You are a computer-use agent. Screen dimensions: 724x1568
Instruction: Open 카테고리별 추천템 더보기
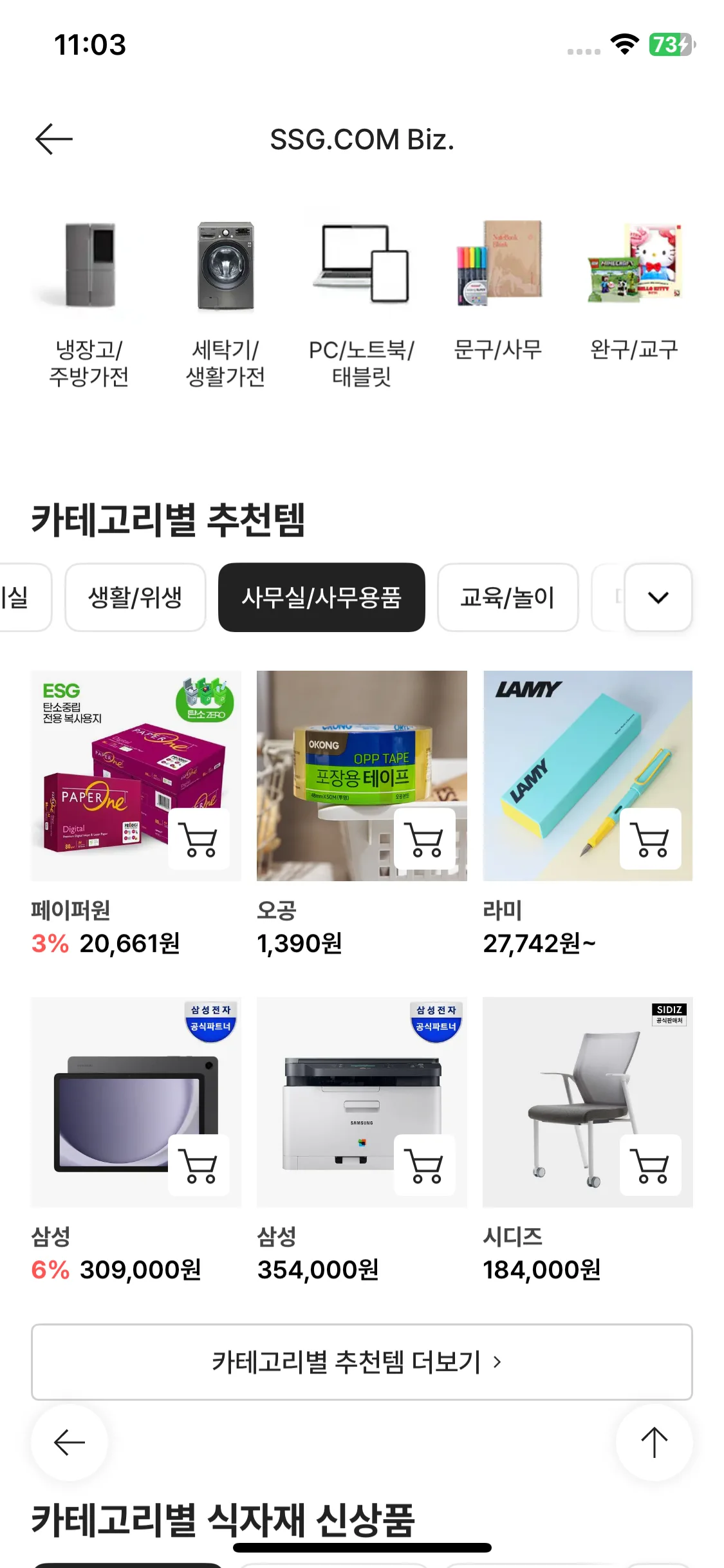click(362, 1362)
